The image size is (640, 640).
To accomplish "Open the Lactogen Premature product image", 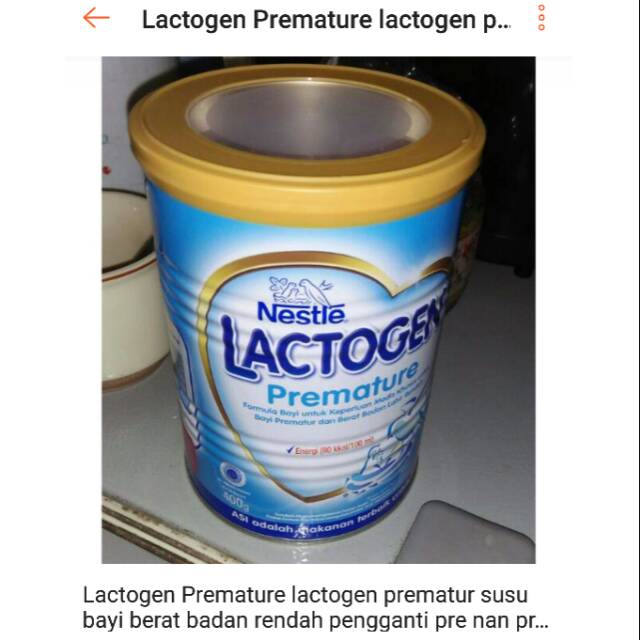I will pos(318,310).
